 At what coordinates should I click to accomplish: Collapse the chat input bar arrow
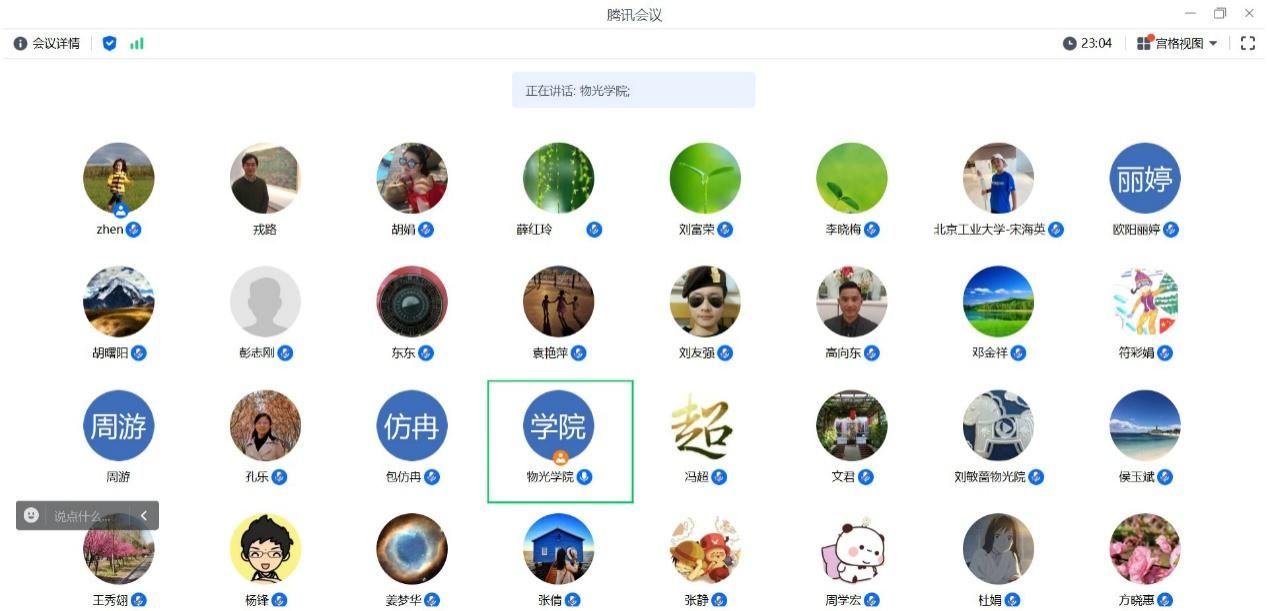(143, 516)
